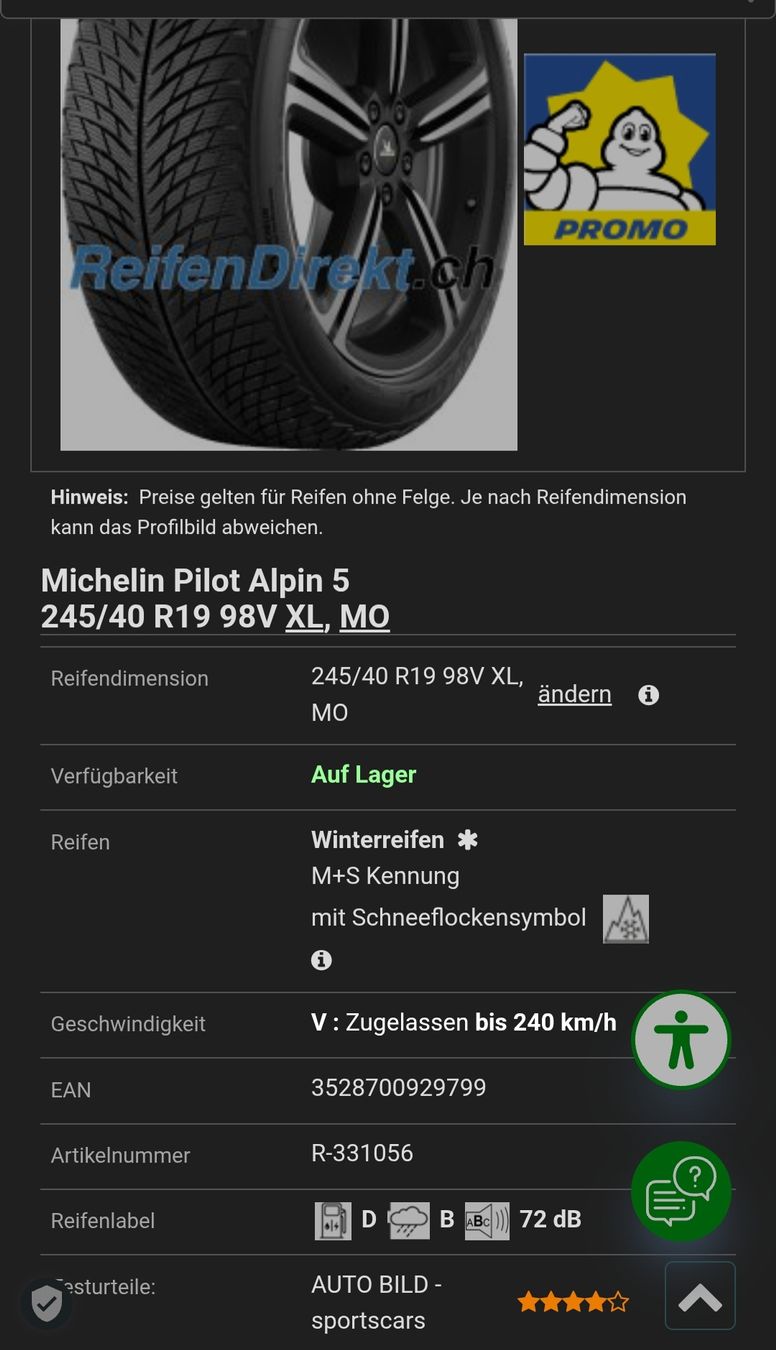Open the MO link in the title
Screen dimensions: 776x1350
tap(364, 617)
